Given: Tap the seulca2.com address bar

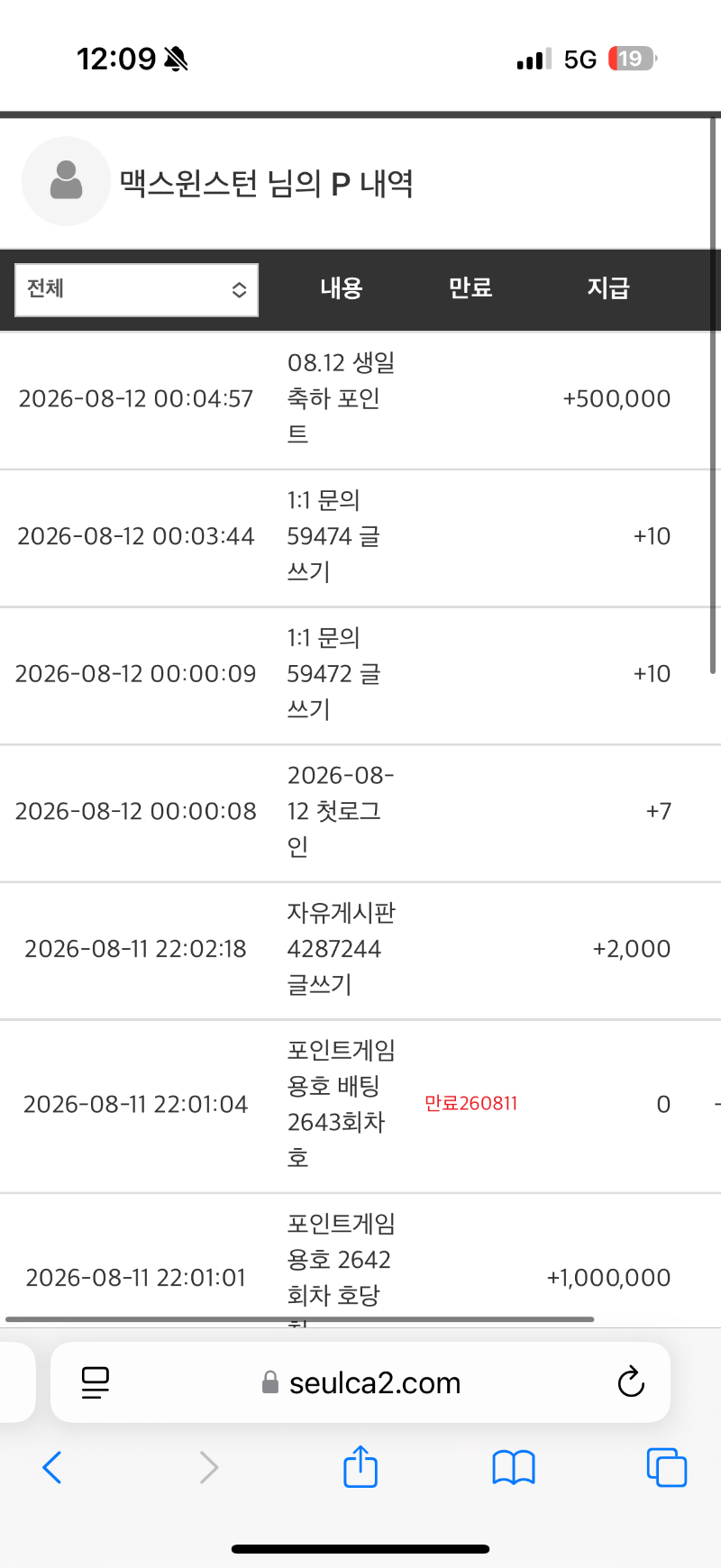Looking at the screenshot, I should click(x=360, y=1382).
